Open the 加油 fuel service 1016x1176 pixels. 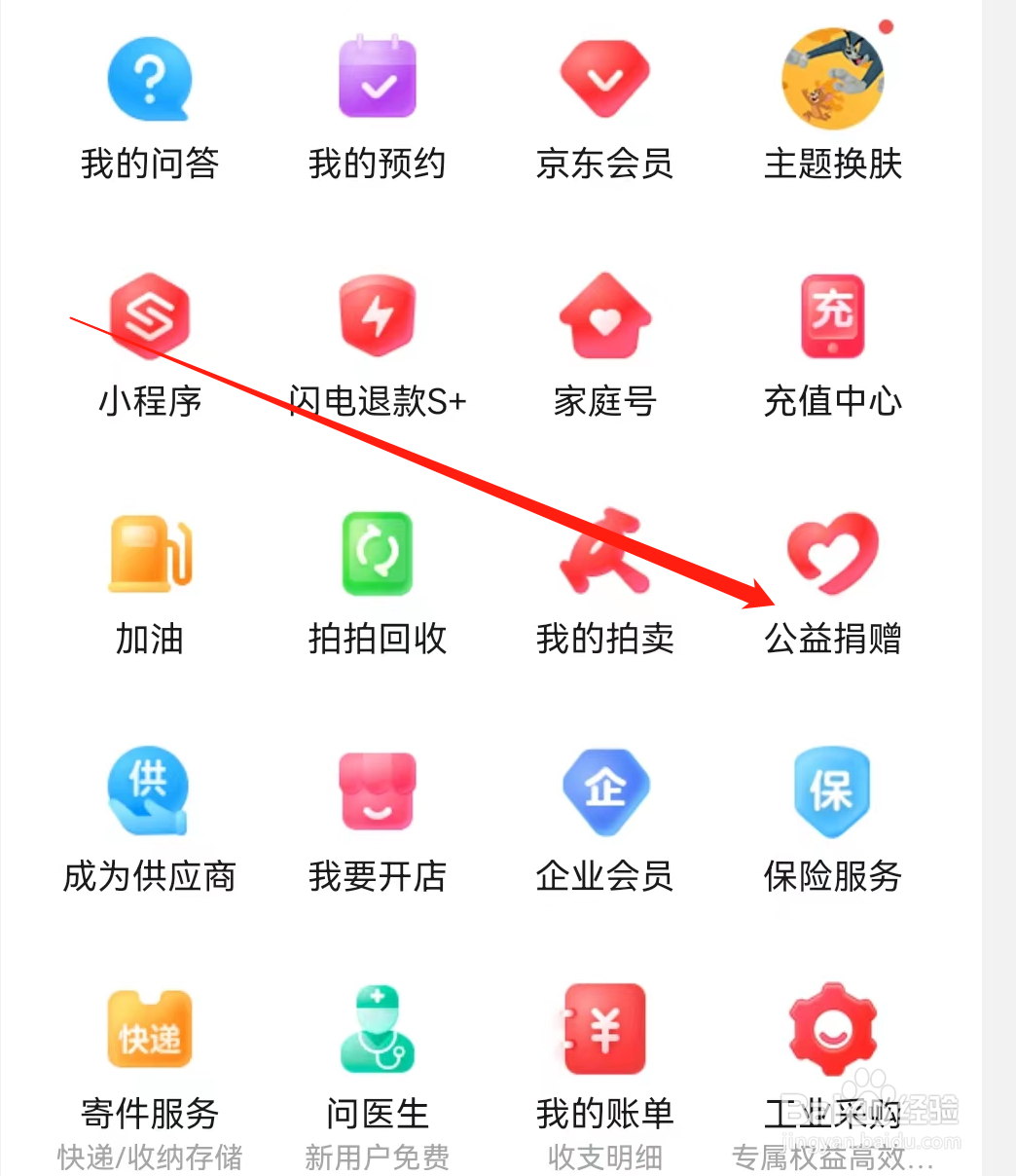coord(149,584)
